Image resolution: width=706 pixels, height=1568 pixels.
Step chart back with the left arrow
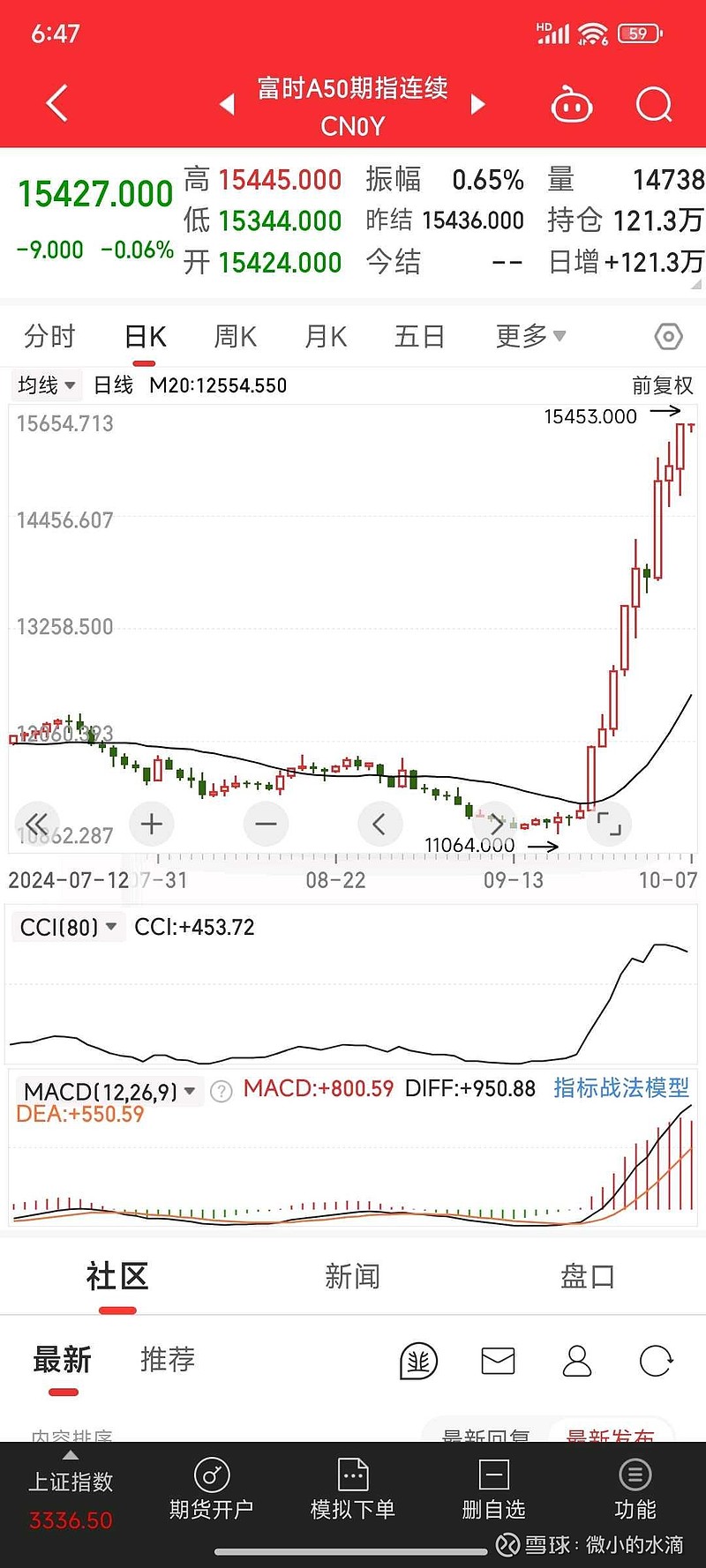pyautogui.click(x=379, y=823)
